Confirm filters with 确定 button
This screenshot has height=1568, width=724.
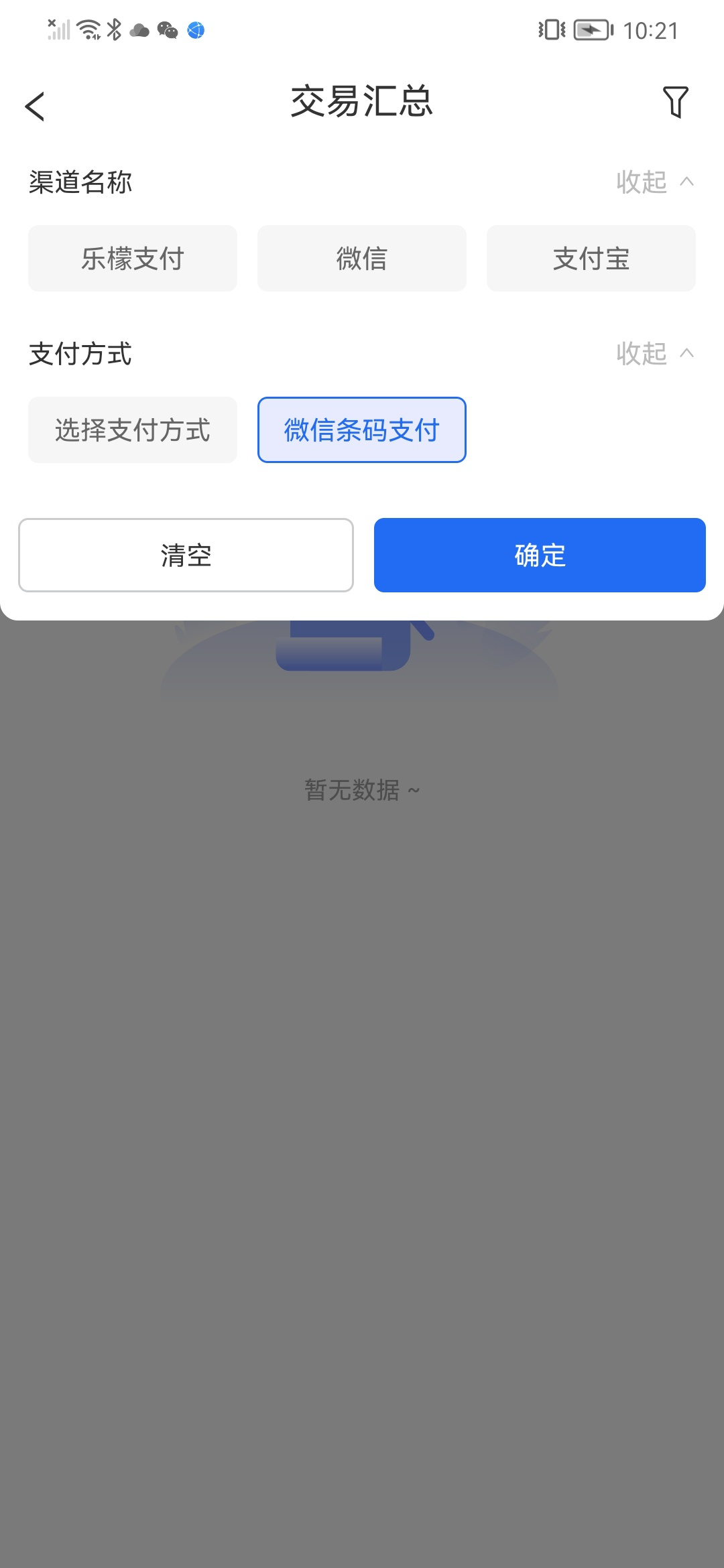[x=540, y=555]
